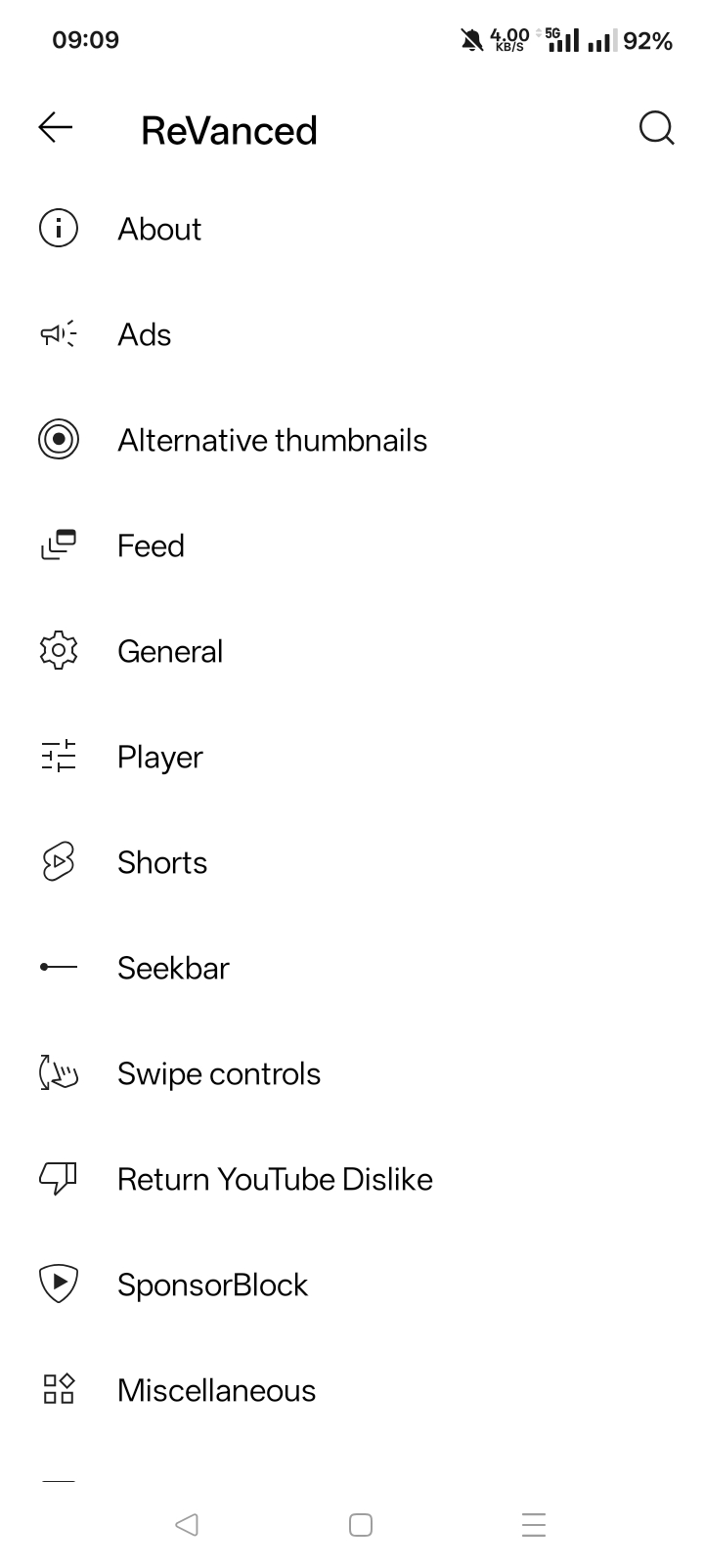Click the About info icon
Image resolution: width=704 pixels, height=1568 pixels.
(59, 228)
